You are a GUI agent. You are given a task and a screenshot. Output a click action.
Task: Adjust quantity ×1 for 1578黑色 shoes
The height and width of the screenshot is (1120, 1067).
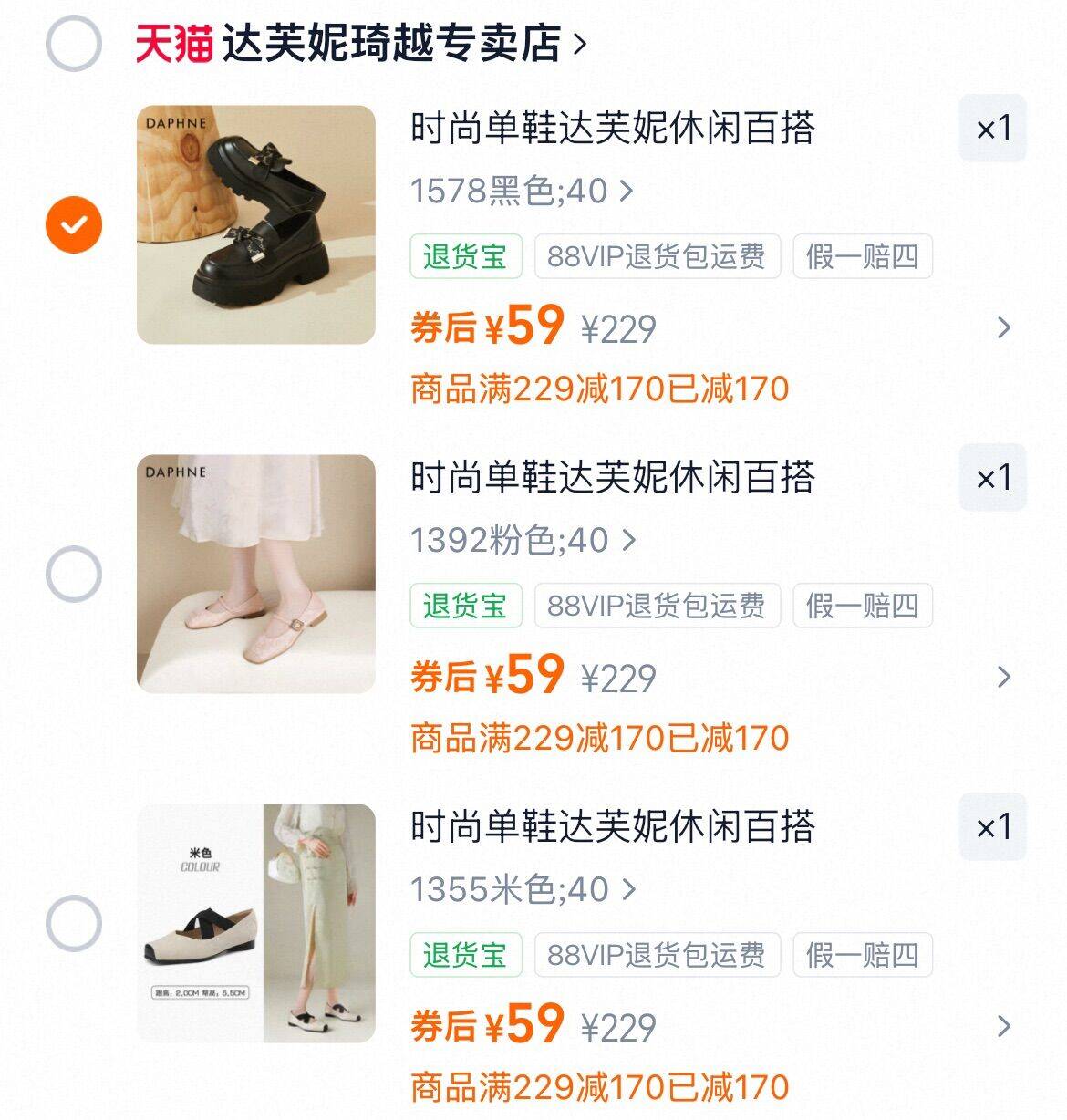pos(992,129)
